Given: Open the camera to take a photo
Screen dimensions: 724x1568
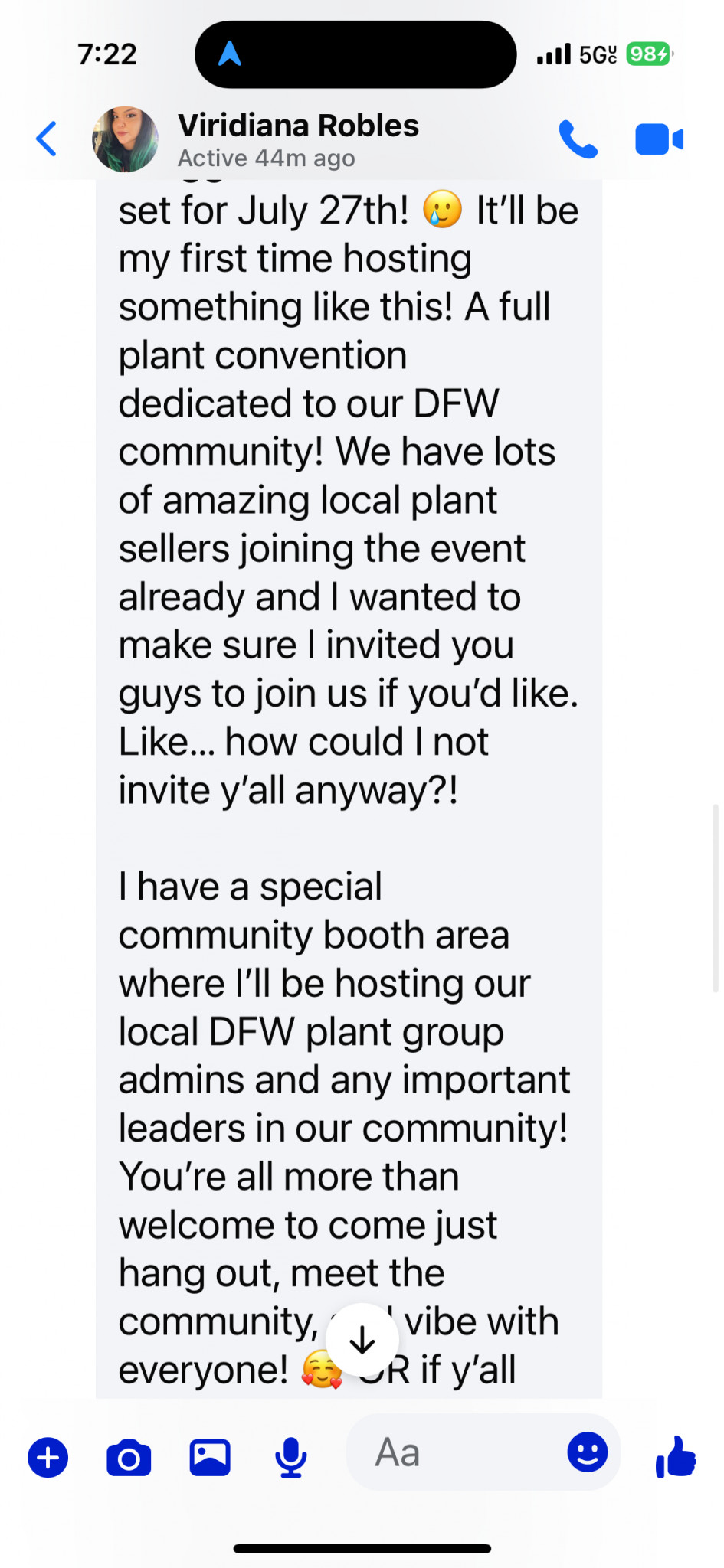Looking at the screenshot, I should pyautogui.click(x=129, y=1456).
